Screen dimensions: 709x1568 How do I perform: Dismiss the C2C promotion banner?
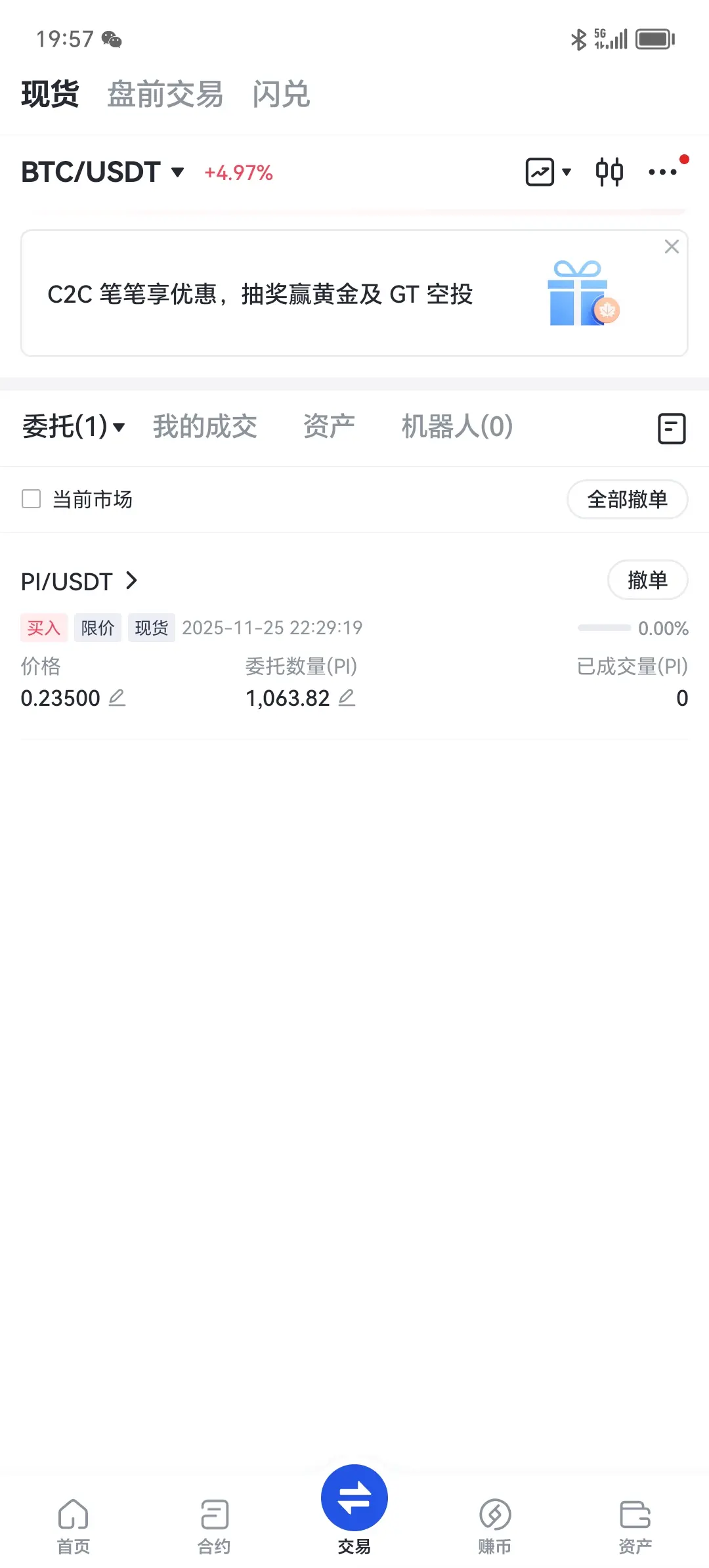672,247
